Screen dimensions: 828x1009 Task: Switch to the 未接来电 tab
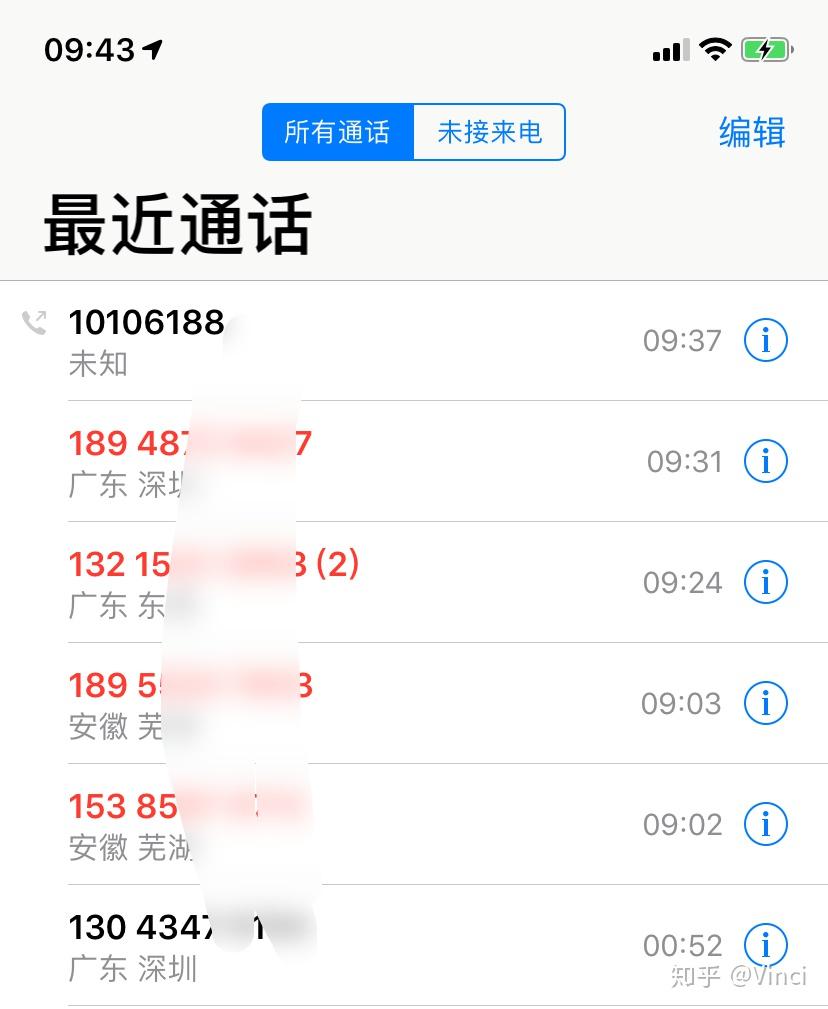point(489,132)
